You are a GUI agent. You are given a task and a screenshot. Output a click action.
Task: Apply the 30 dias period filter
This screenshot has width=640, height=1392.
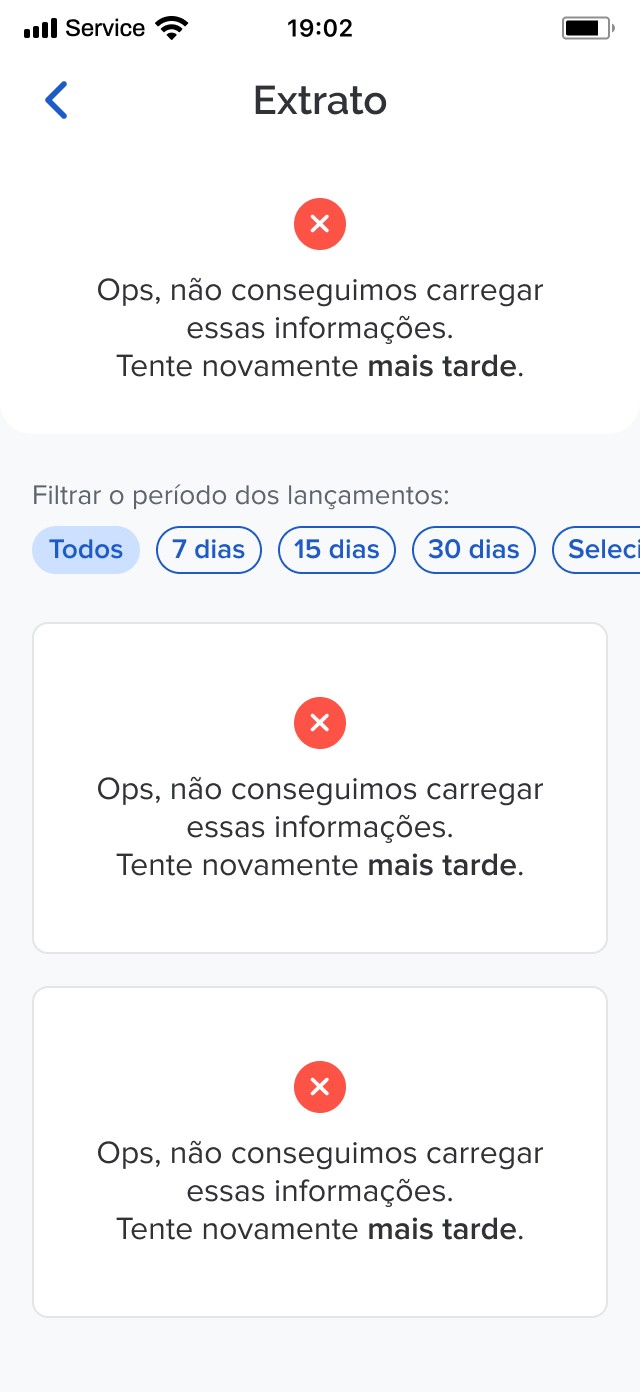(474, 550)
